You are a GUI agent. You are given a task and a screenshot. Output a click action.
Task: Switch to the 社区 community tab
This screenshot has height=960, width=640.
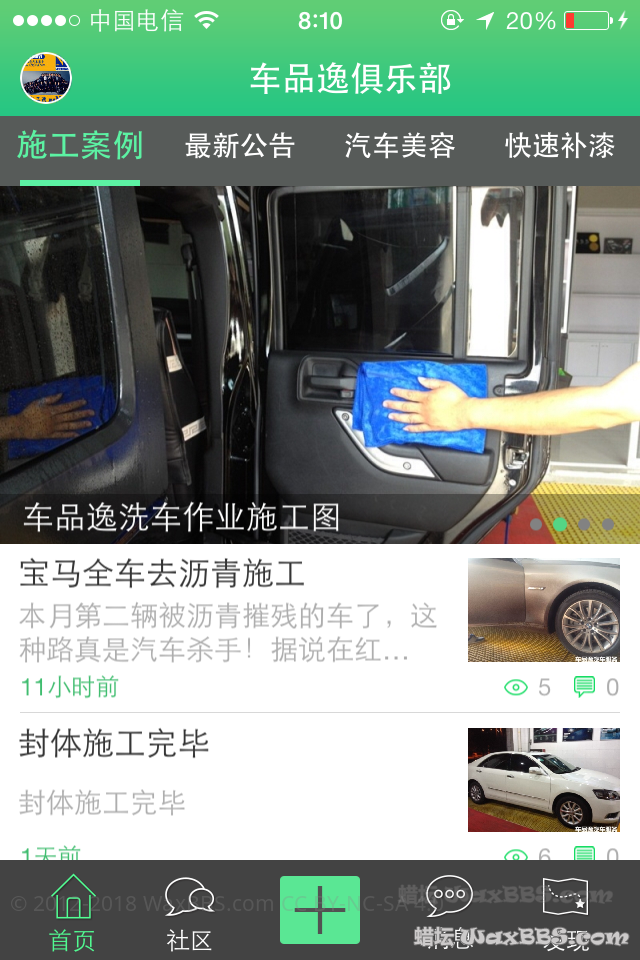tap(189, 912)
